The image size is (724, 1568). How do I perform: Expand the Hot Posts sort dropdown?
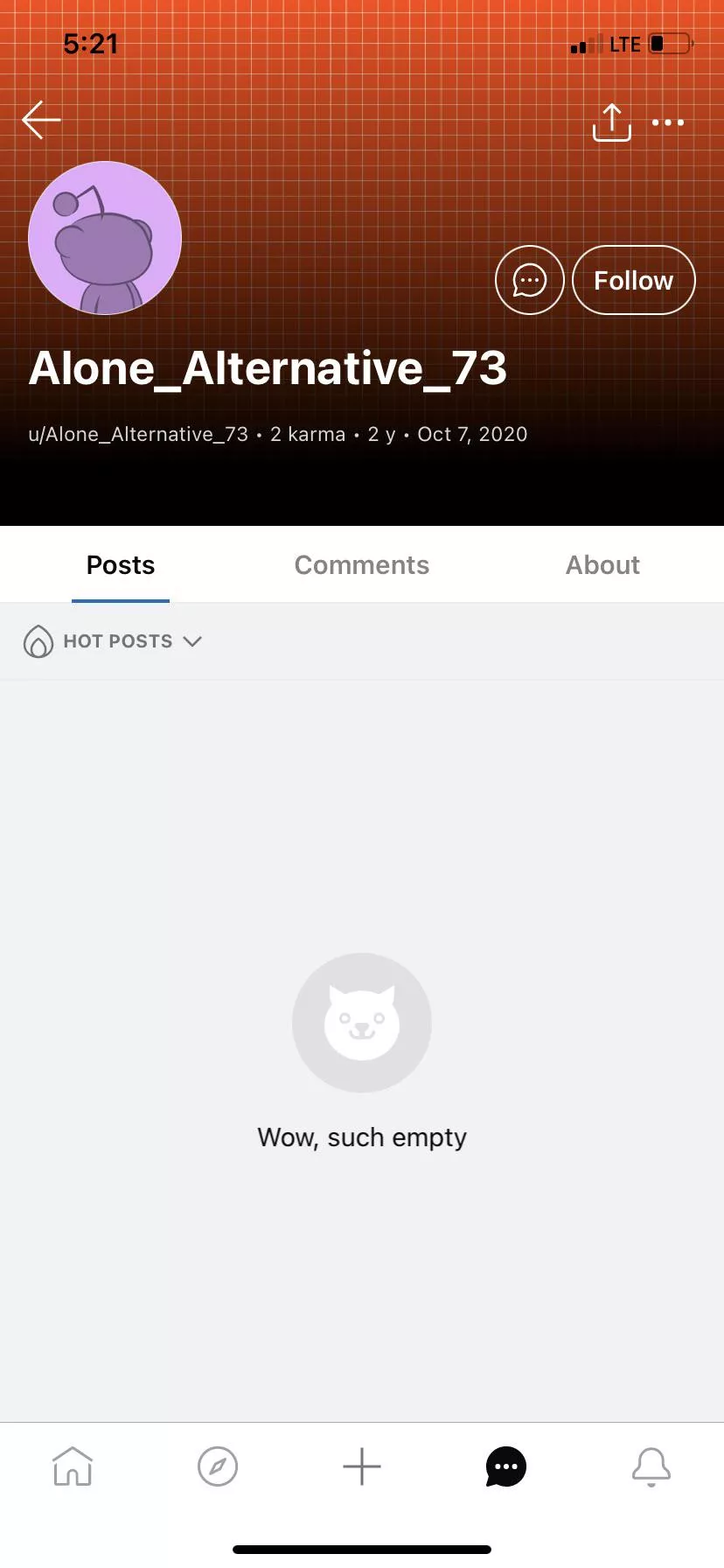(x=114, y=641)
